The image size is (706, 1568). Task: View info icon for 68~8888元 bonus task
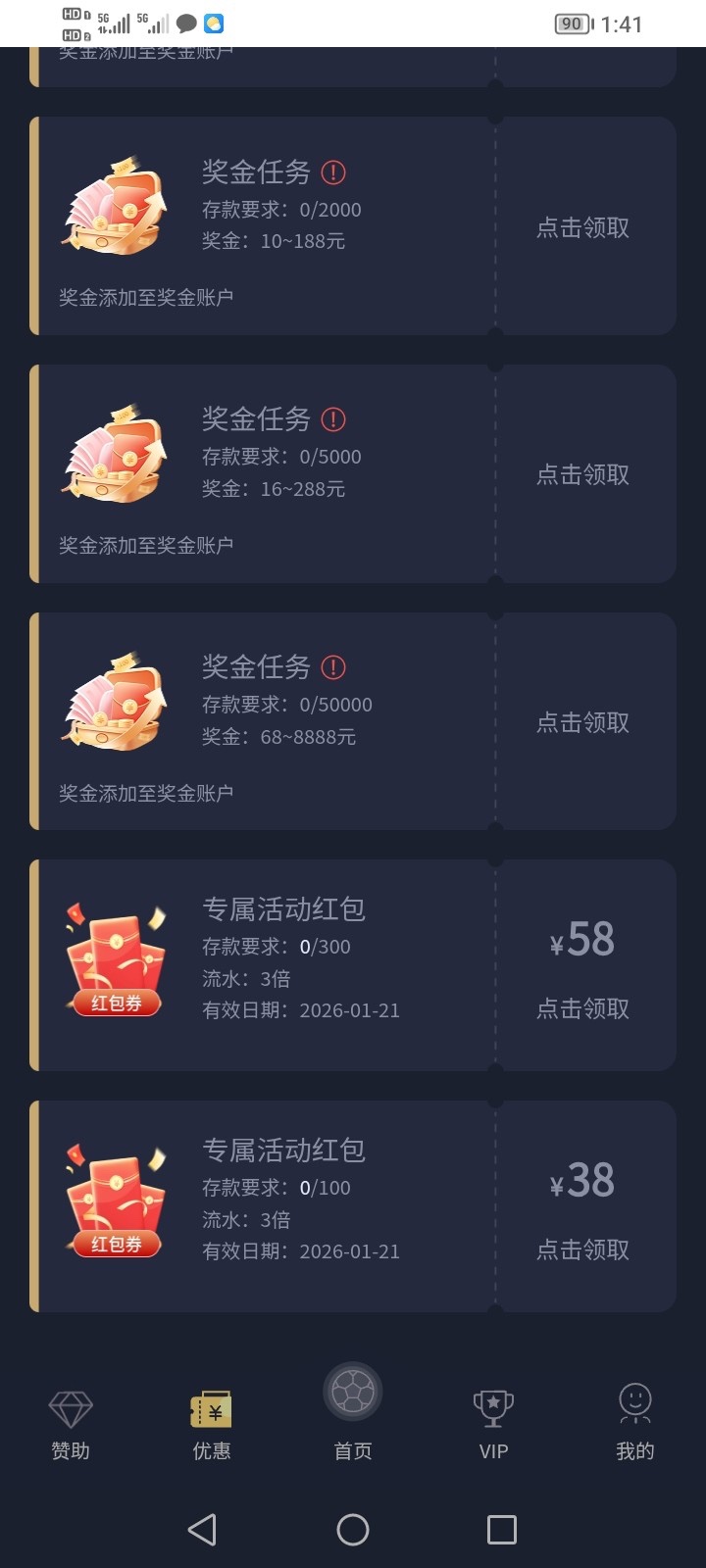(333, 667)
